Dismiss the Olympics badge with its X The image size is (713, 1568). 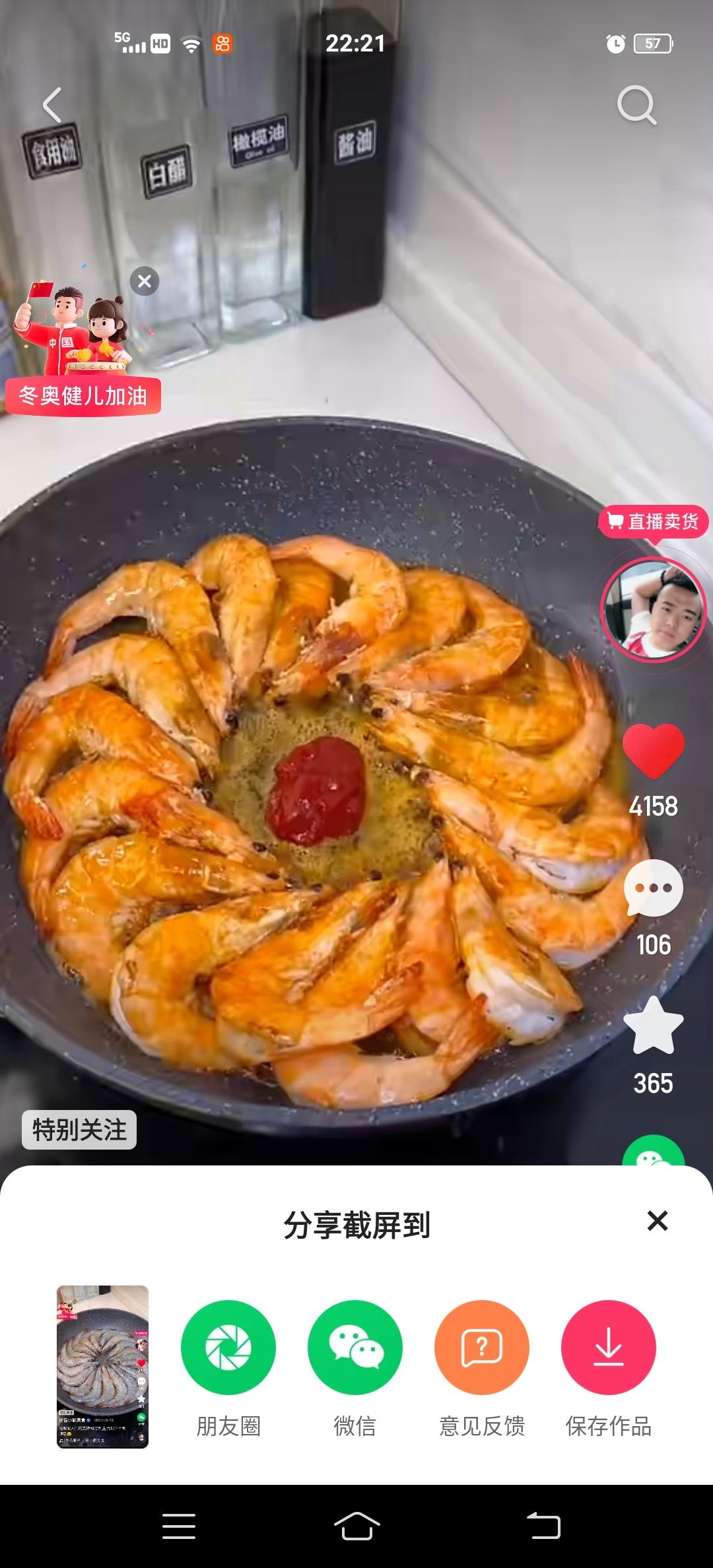(x=145, y=280)
